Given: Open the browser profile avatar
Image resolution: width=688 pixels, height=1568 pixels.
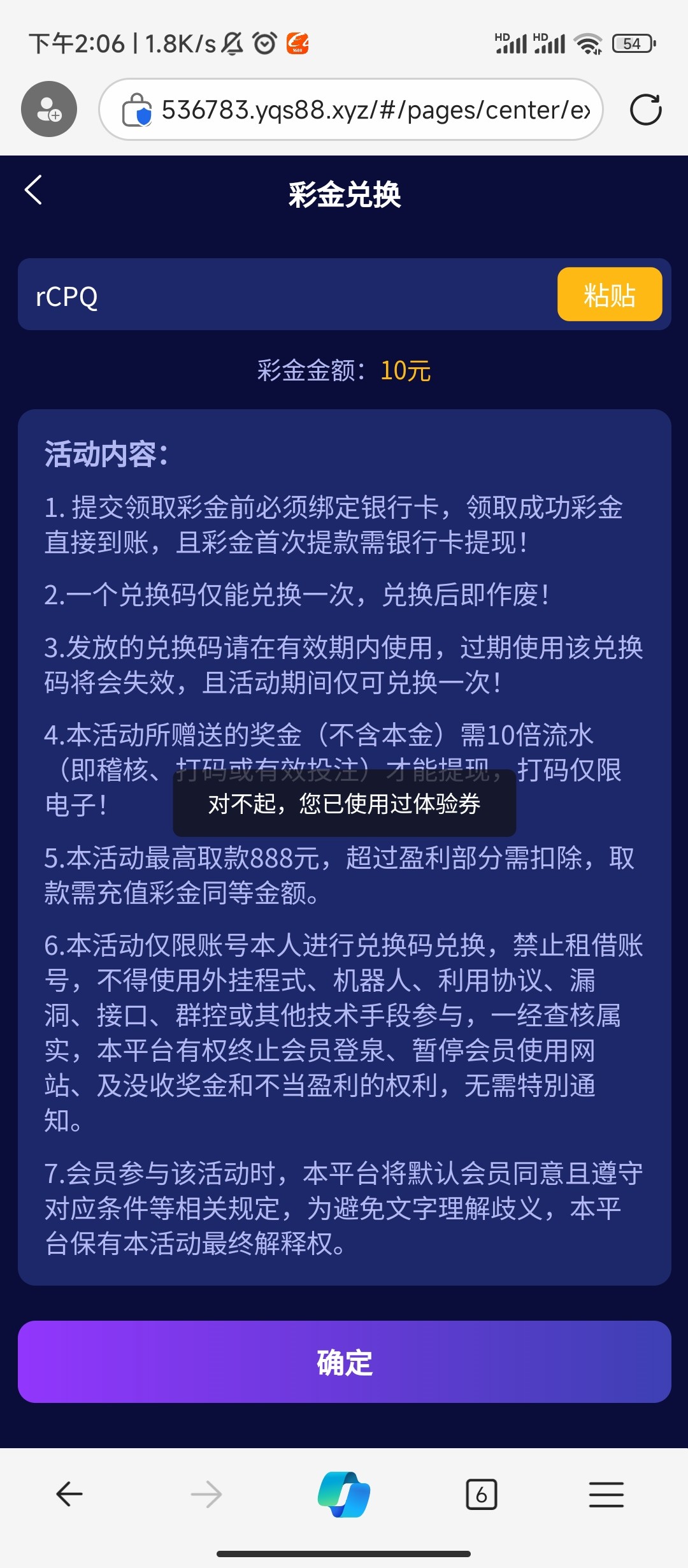Looking at the screenshot, I should (49, 109).
